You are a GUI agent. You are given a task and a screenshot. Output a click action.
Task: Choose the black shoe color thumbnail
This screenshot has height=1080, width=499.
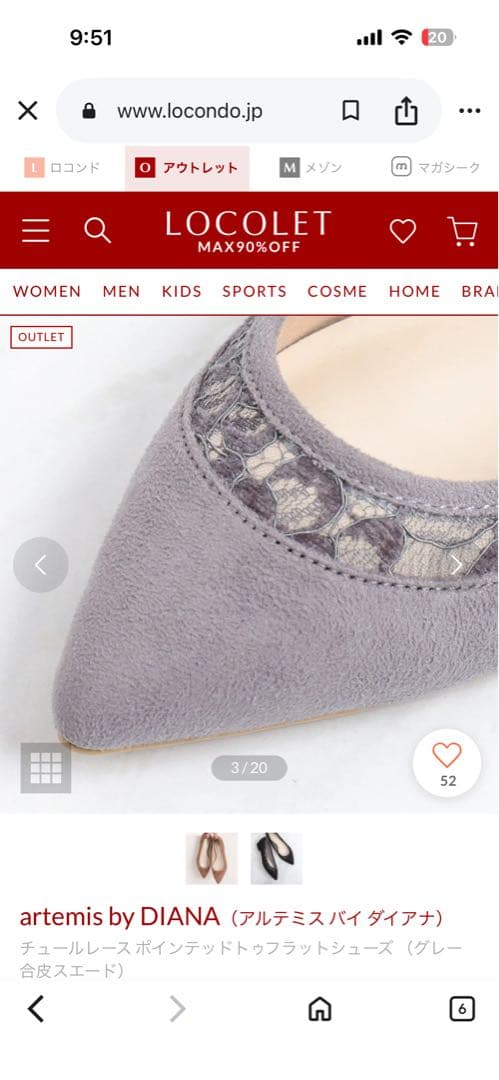pos(276,858)
